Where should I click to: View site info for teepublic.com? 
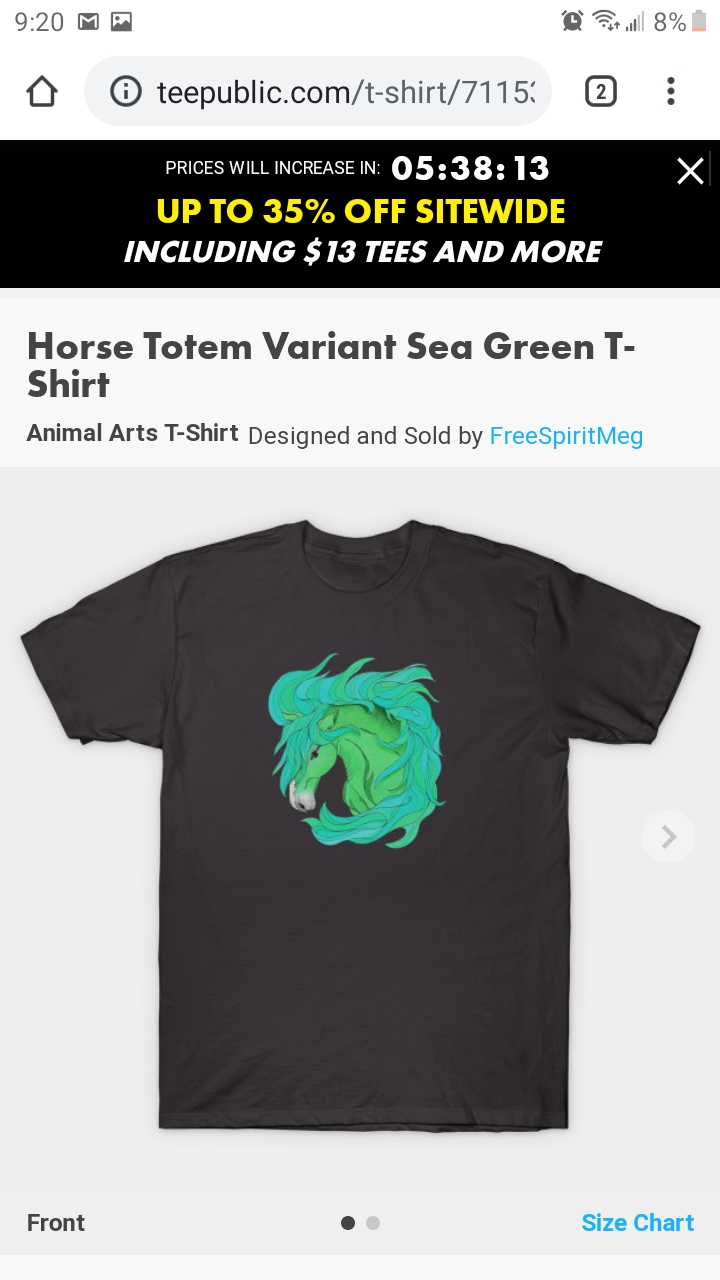click(x=126, y=92)
